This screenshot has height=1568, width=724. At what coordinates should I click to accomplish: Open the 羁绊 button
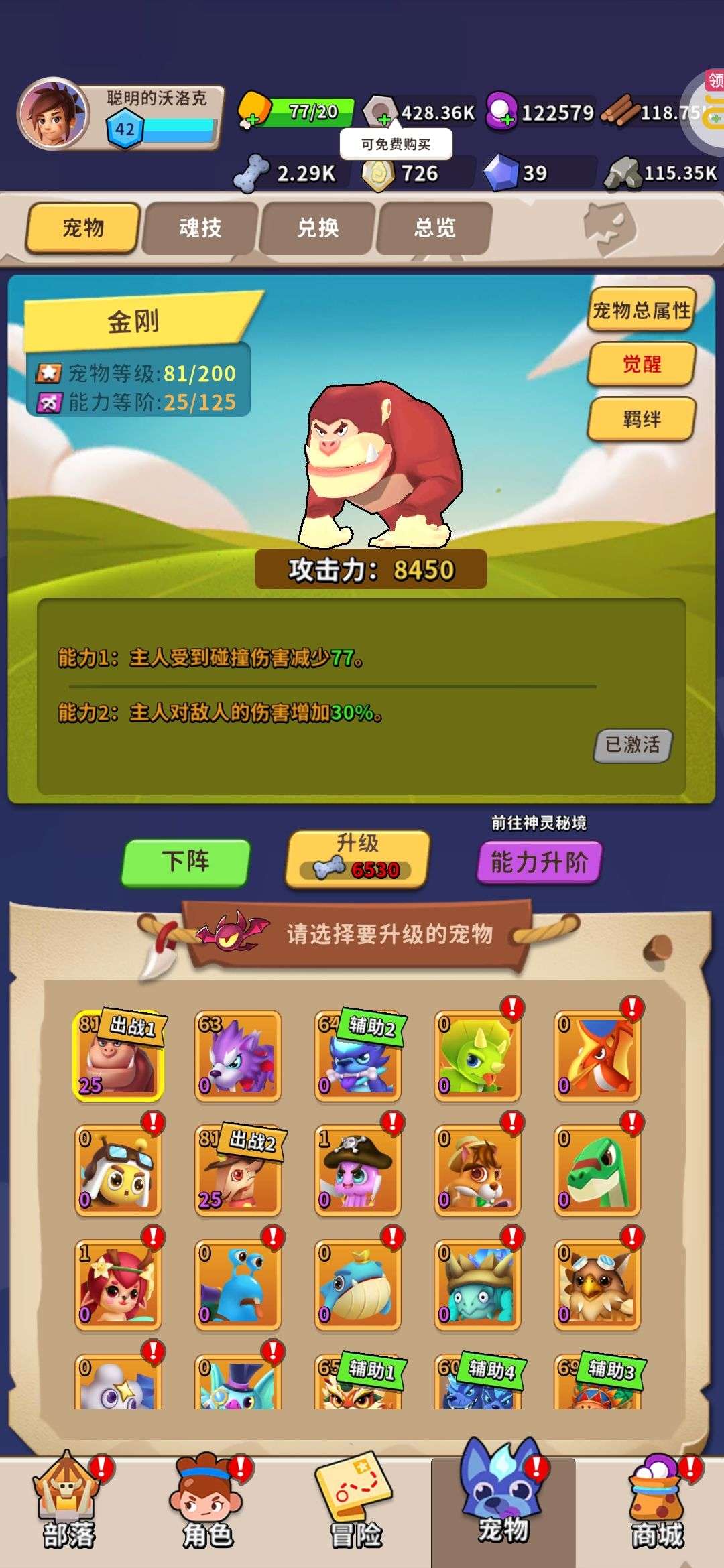pyautogui.click(x=641, y=419)
